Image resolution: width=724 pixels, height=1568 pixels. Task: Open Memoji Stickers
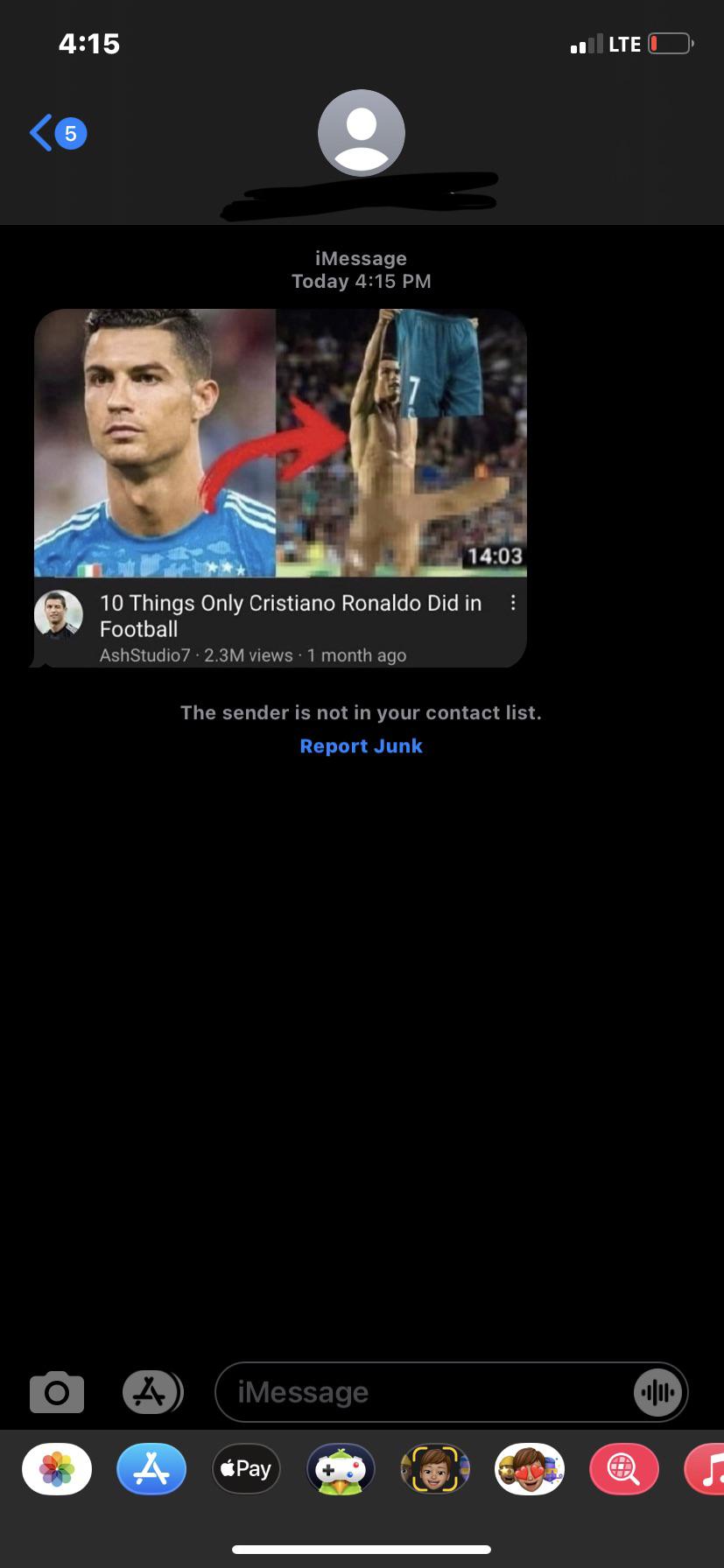tap(530, 1469)
